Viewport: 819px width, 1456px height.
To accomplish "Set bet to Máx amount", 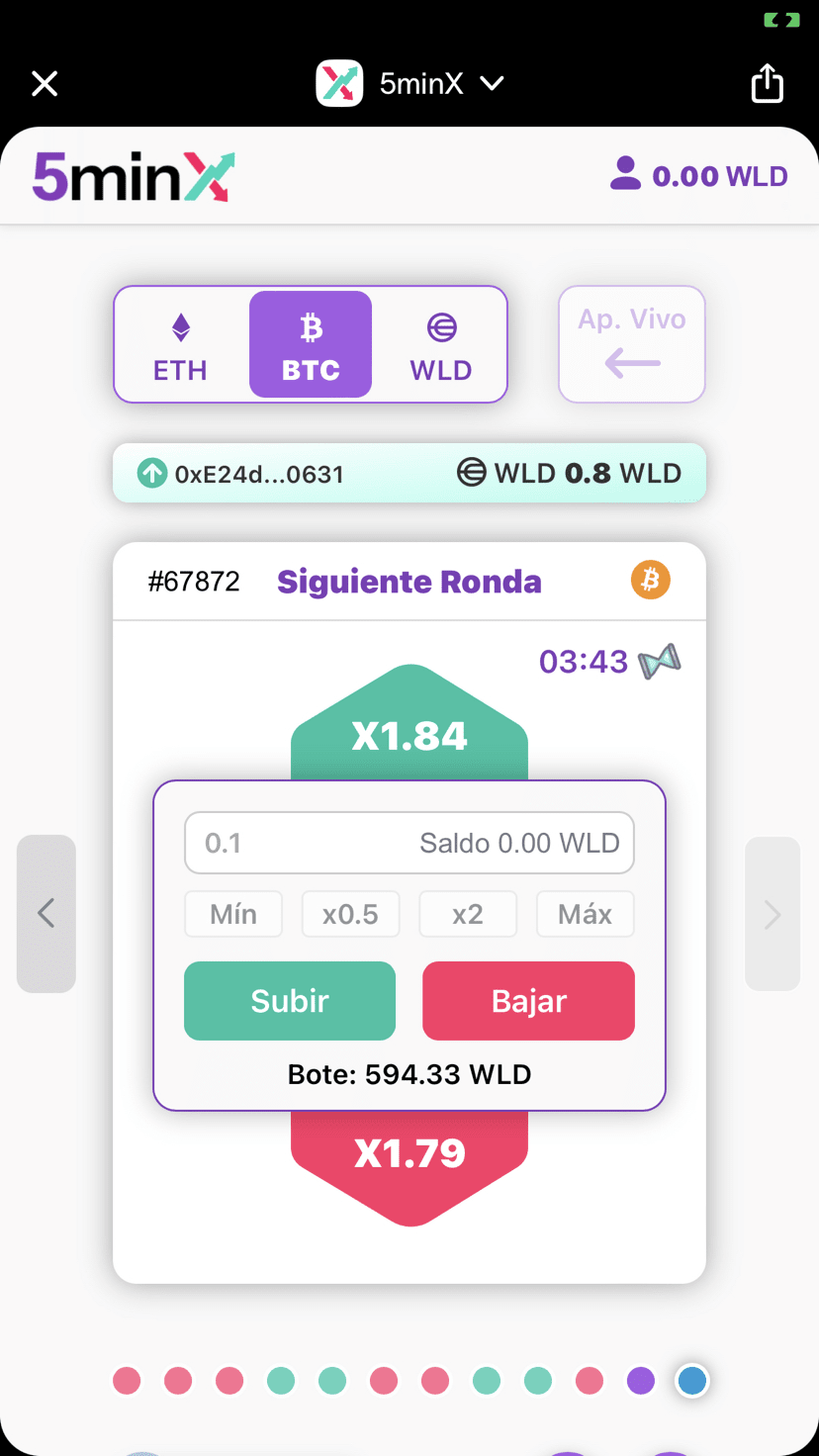I will 585,914.
